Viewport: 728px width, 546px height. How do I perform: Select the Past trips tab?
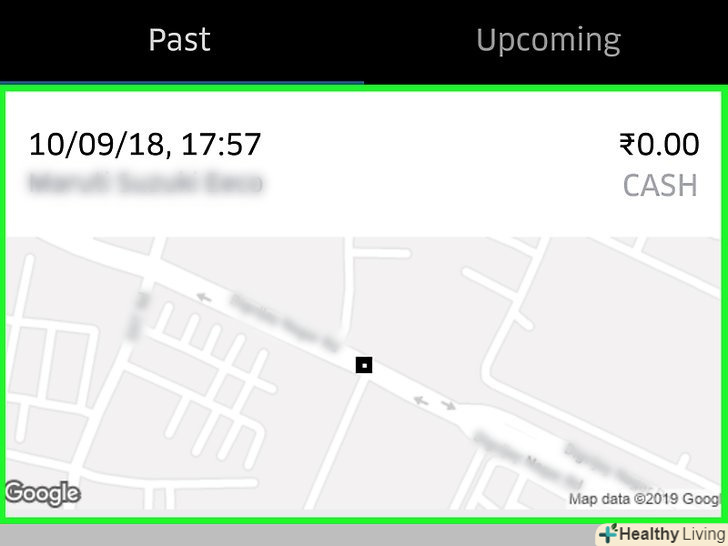(x=180, y=41)
